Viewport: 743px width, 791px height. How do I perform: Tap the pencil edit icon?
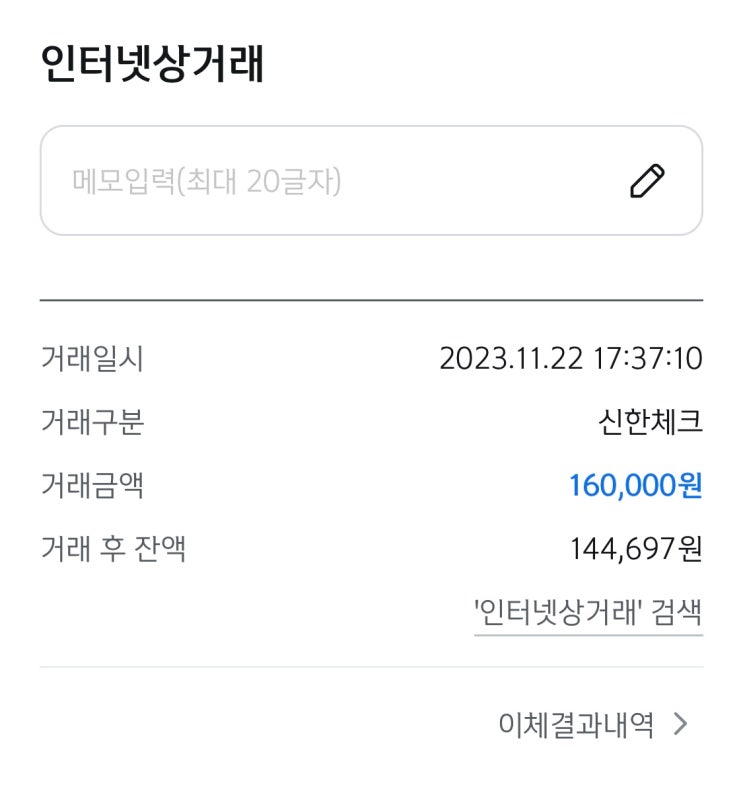[647, 181]
